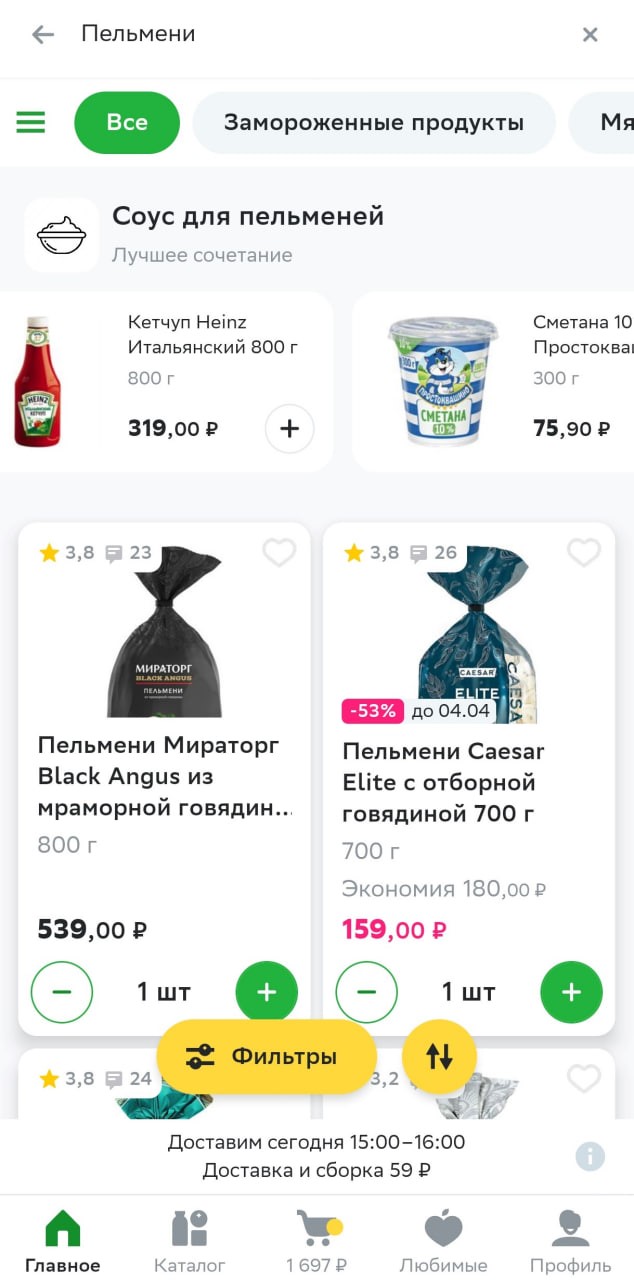Add Мираторг Black Angus to favorites
This screenshot has height=1280, width=634.
279,552
